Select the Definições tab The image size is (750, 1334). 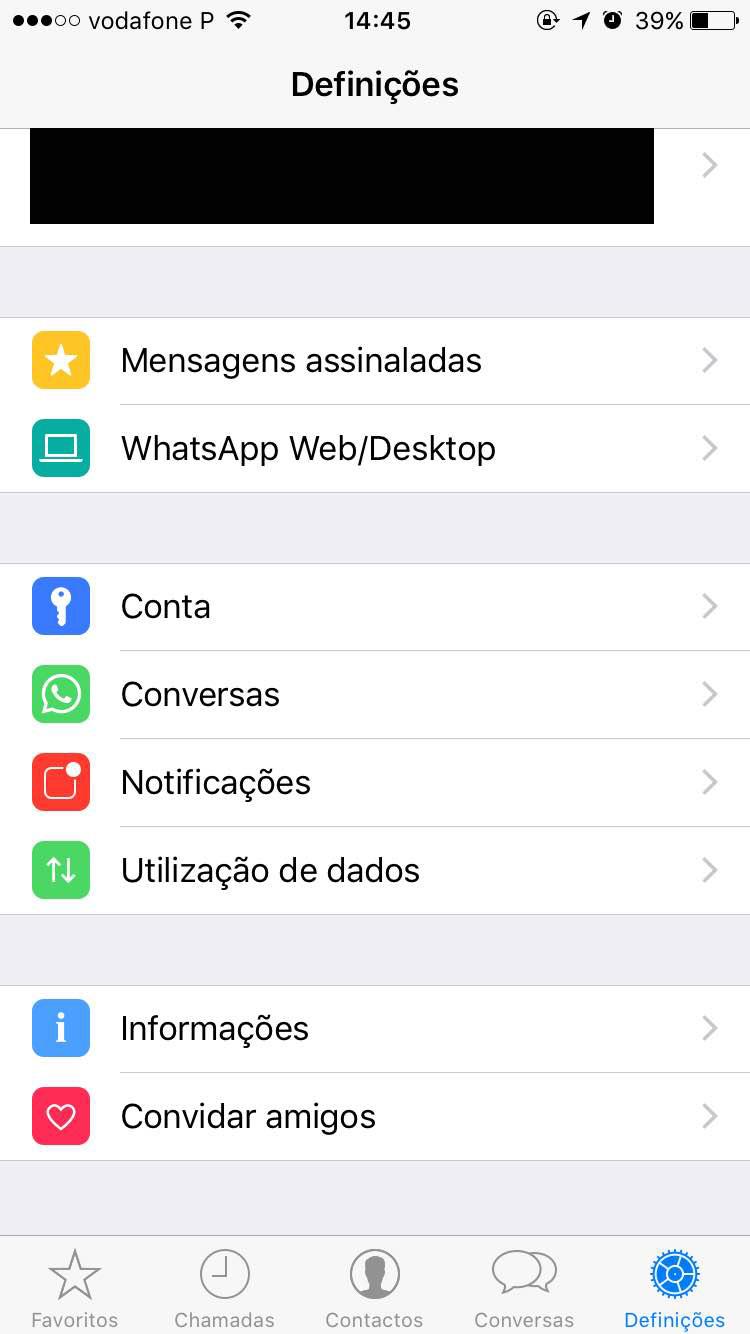point(675,1288)
